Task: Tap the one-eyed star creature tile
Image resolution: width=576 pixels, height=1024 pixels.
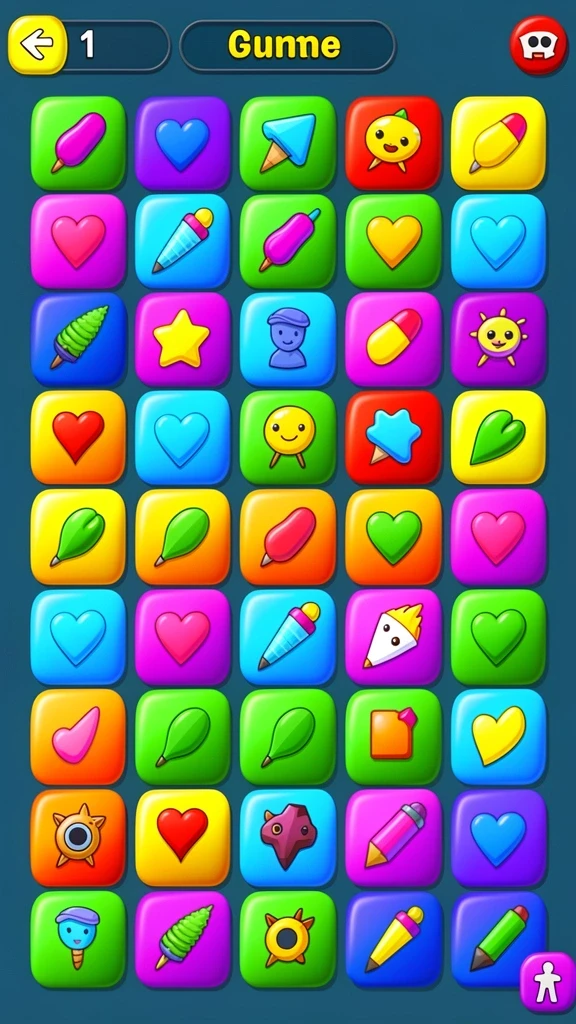Action: tap(78, 837)
